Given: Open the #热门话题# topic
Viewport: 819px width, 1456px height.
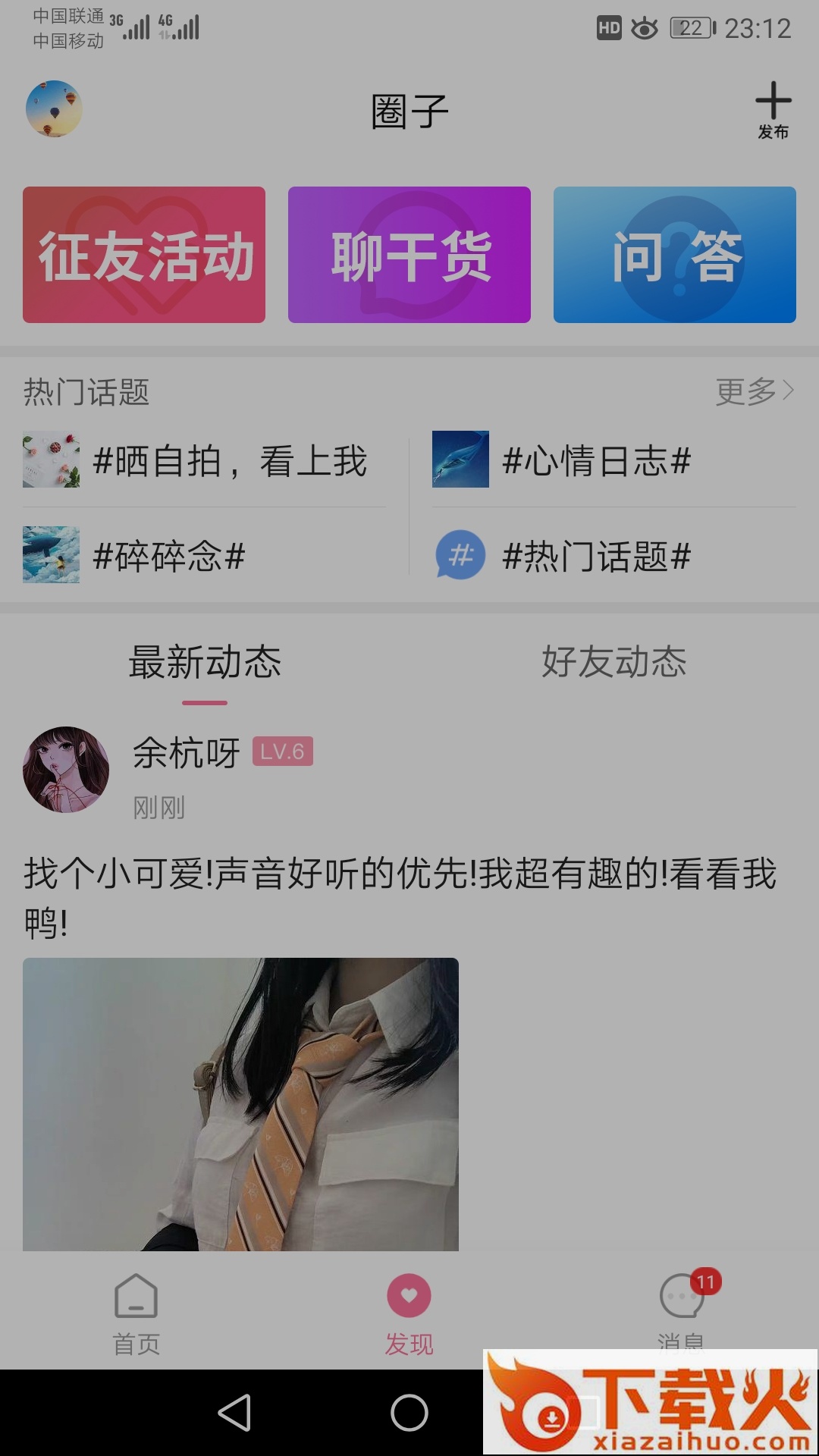Looking at the screenshot, I should click(x=597, y=556).
